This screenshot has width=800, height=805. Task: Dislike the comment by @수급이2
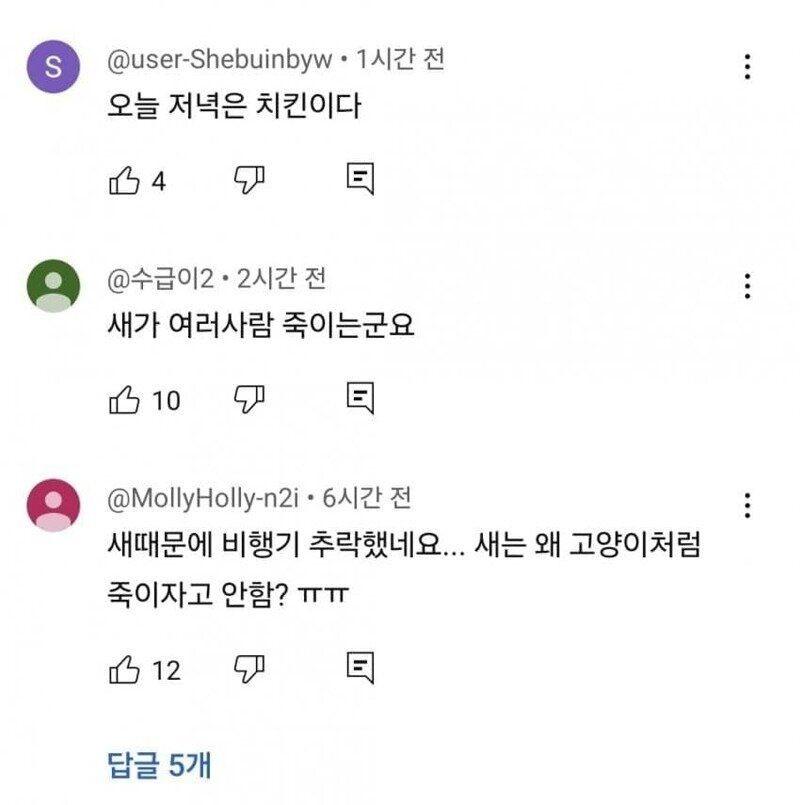[248, 399]
